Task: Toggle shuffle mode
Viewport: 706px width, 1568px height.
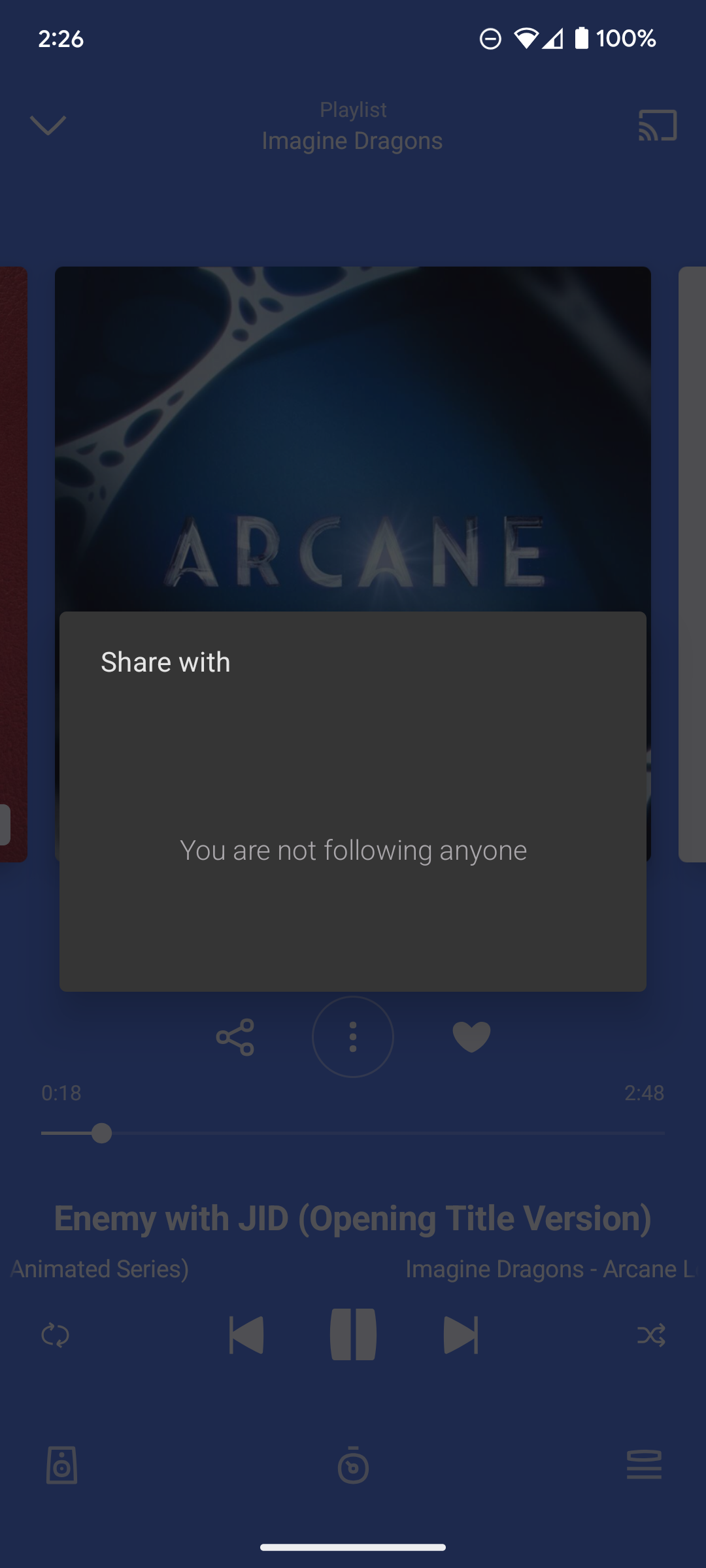Action: pyautogui.click(x=651, y=1335)
